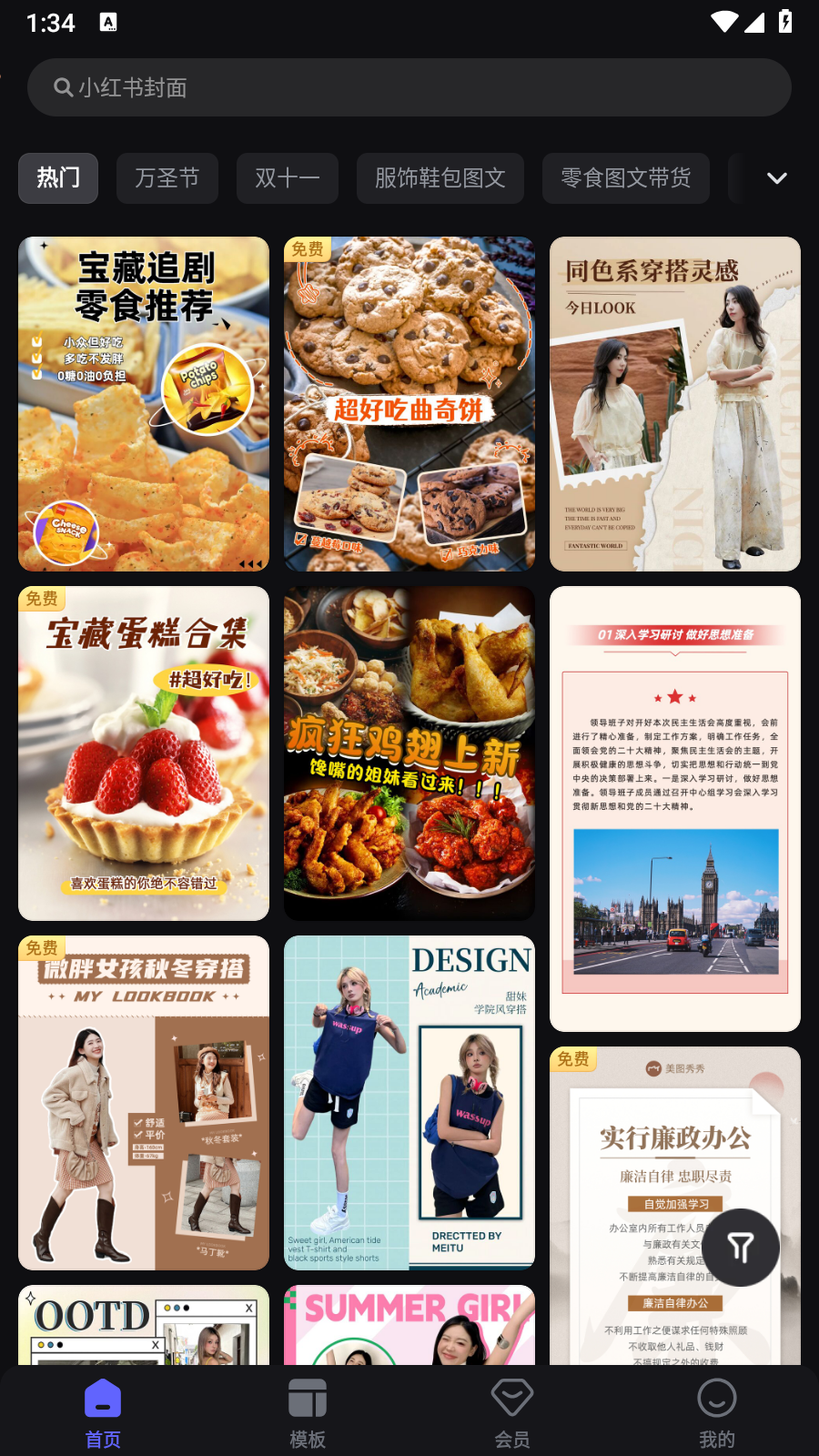Expand the category list chevron
Screen dimensions: 819x1456
(x=777, y=178)
